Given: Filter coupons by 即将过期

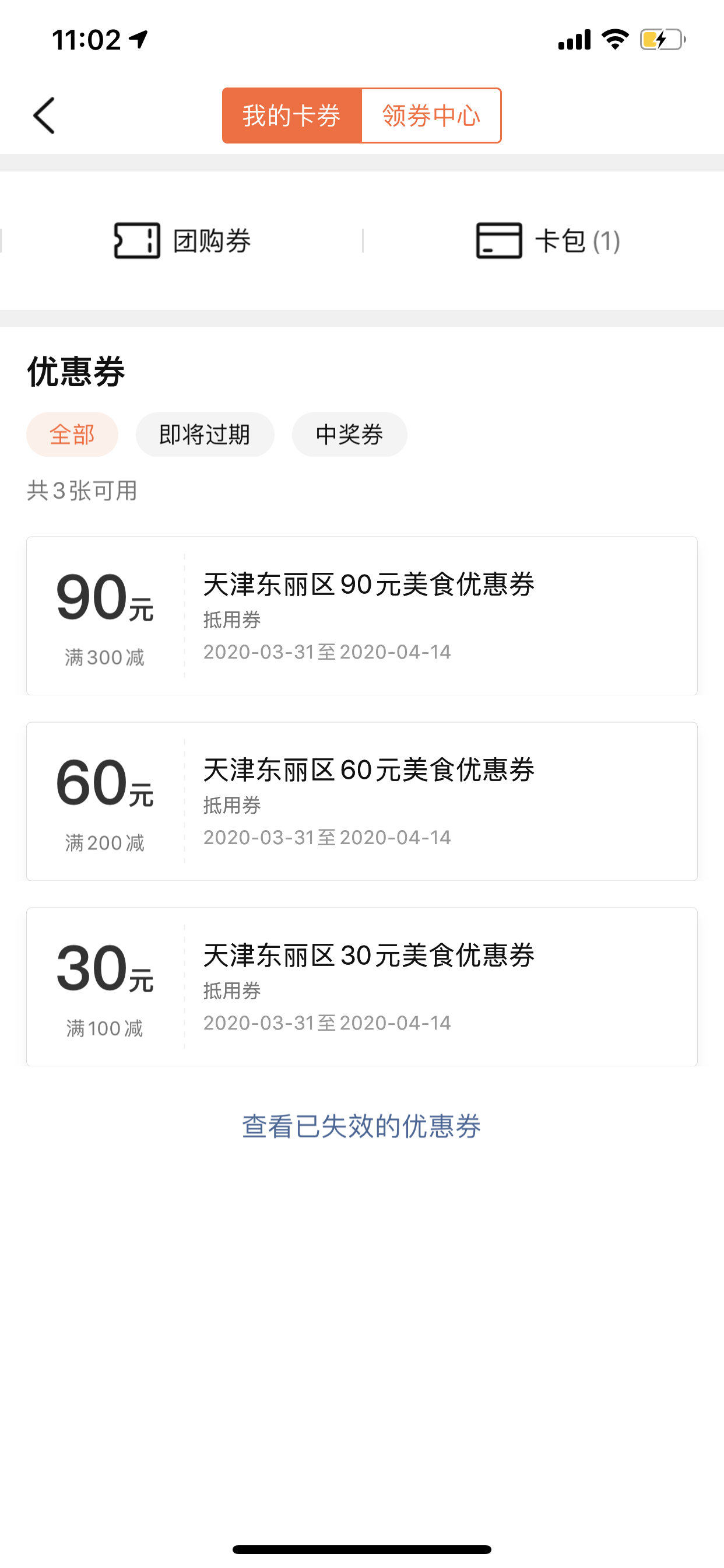Looking at the screenshot, I should (205, 435).
